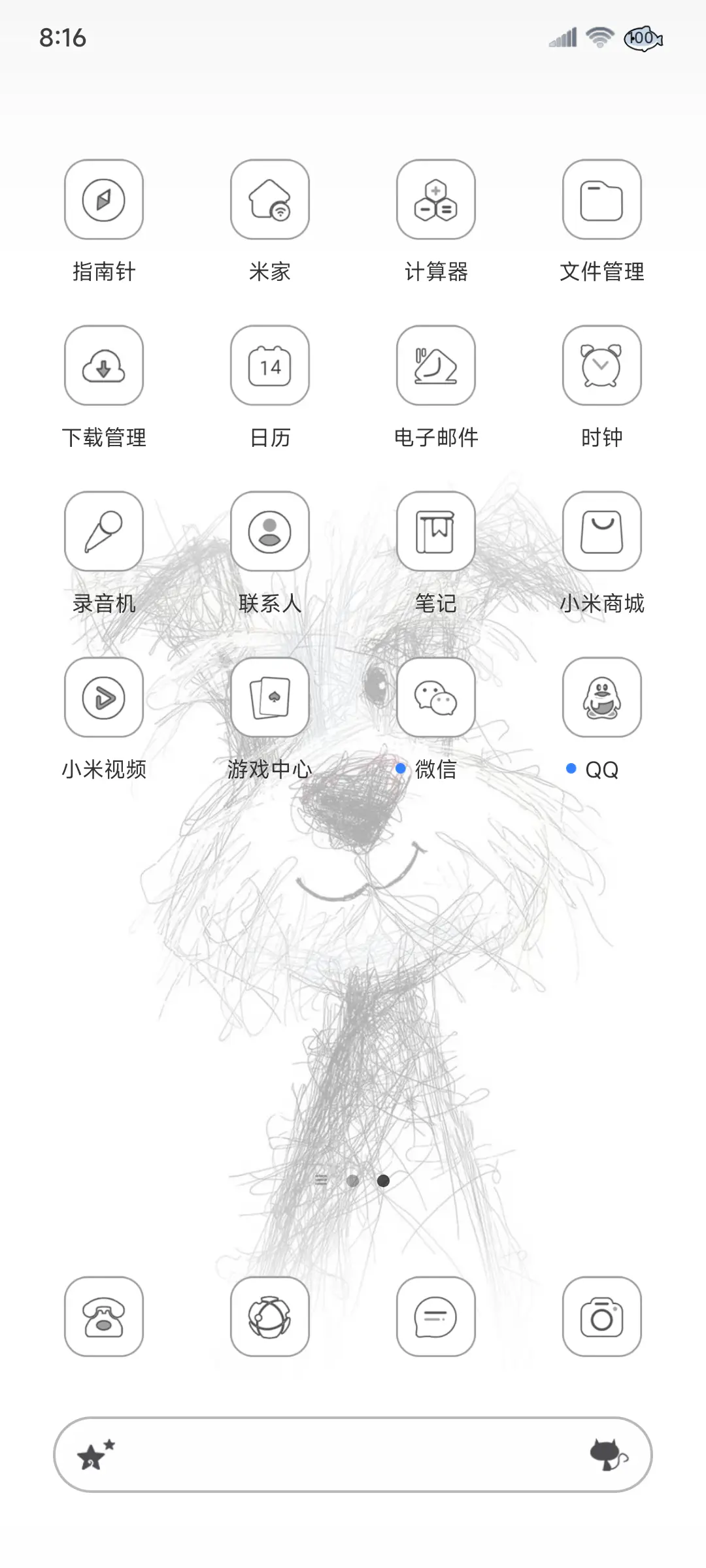
Task: Open 微信 (WeChat) with unread badge
Action: pos(435,697)
